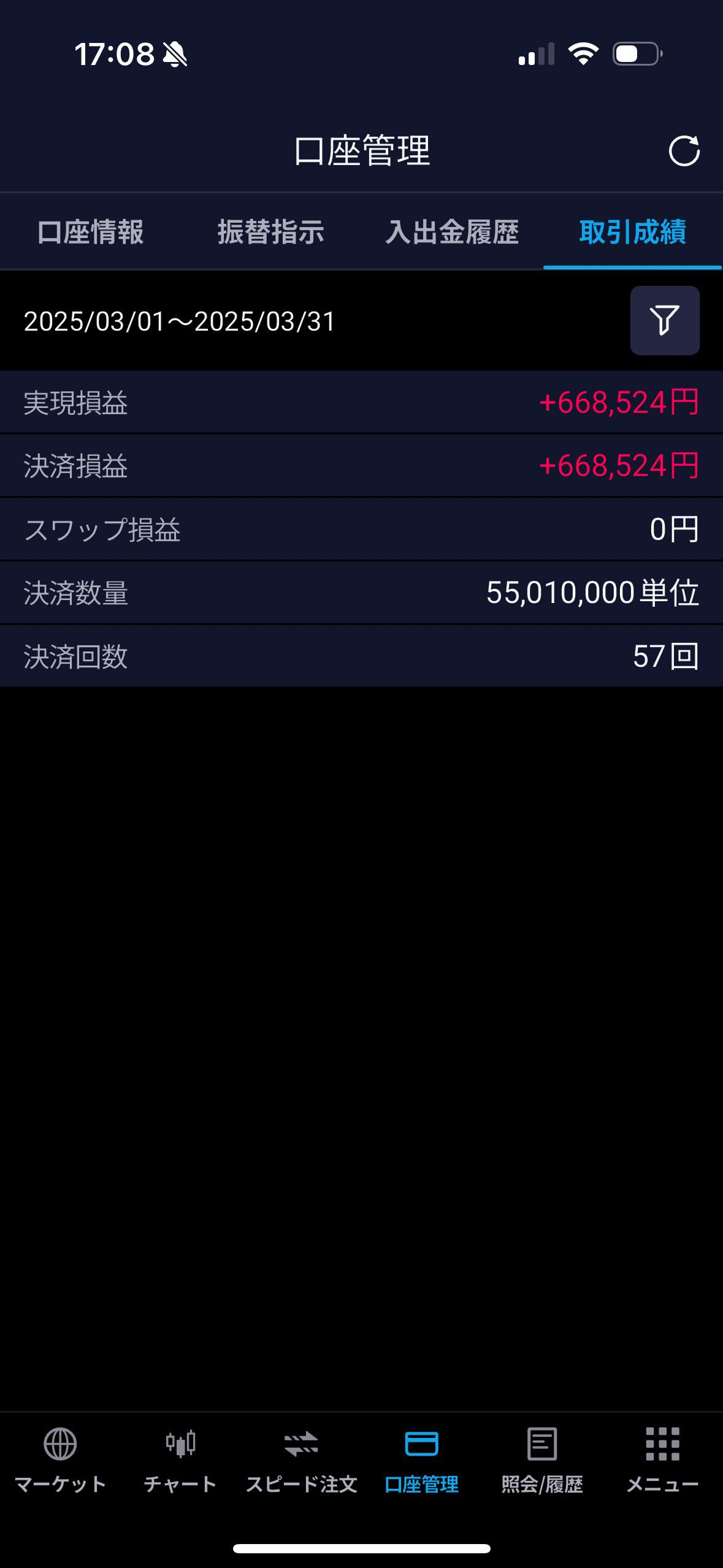The height and width of the screenshot is (1568, 723).
Task: Open スピード注文 from the bottom bar
Action: (301, 1461)
